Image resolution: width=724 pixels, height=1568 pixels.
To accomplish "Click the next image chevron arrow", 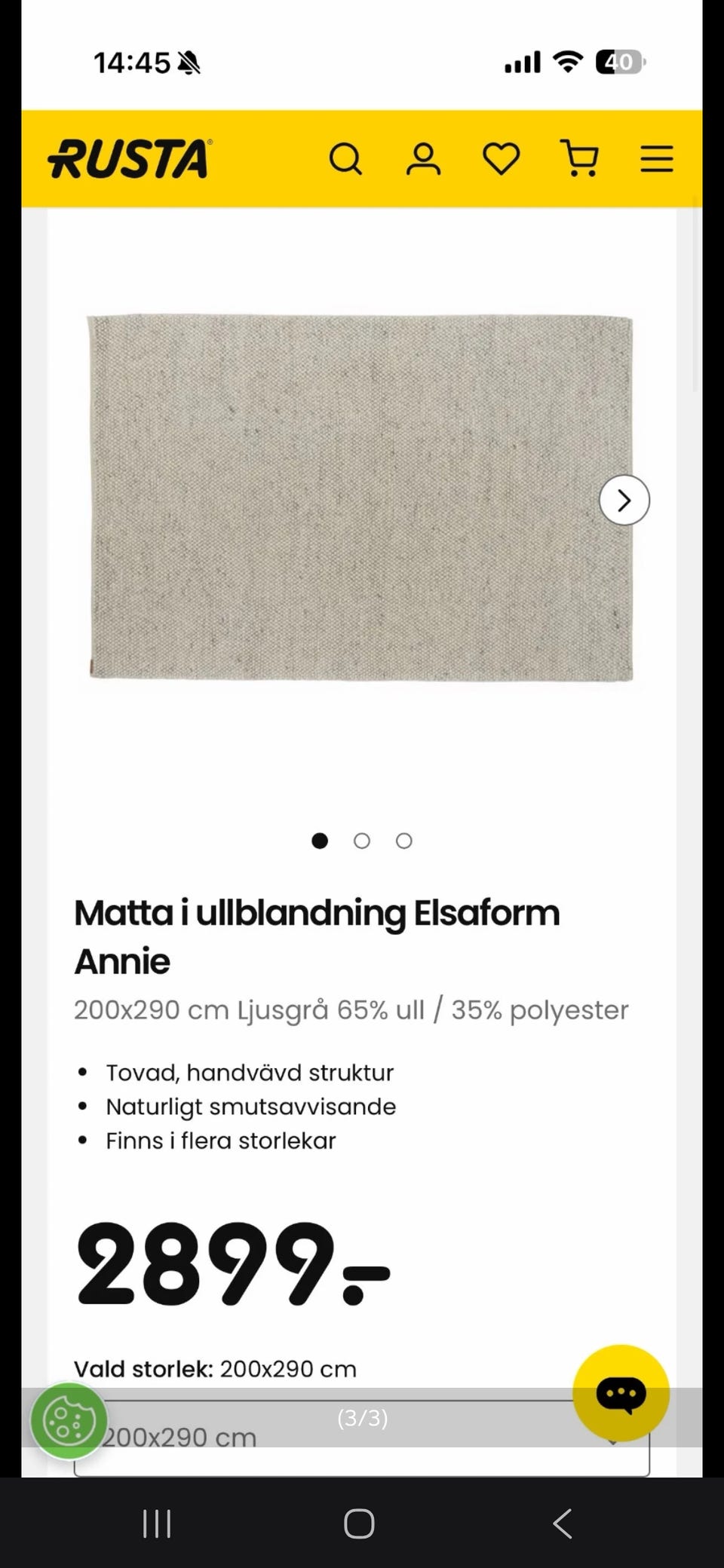I will click(624, 500).
